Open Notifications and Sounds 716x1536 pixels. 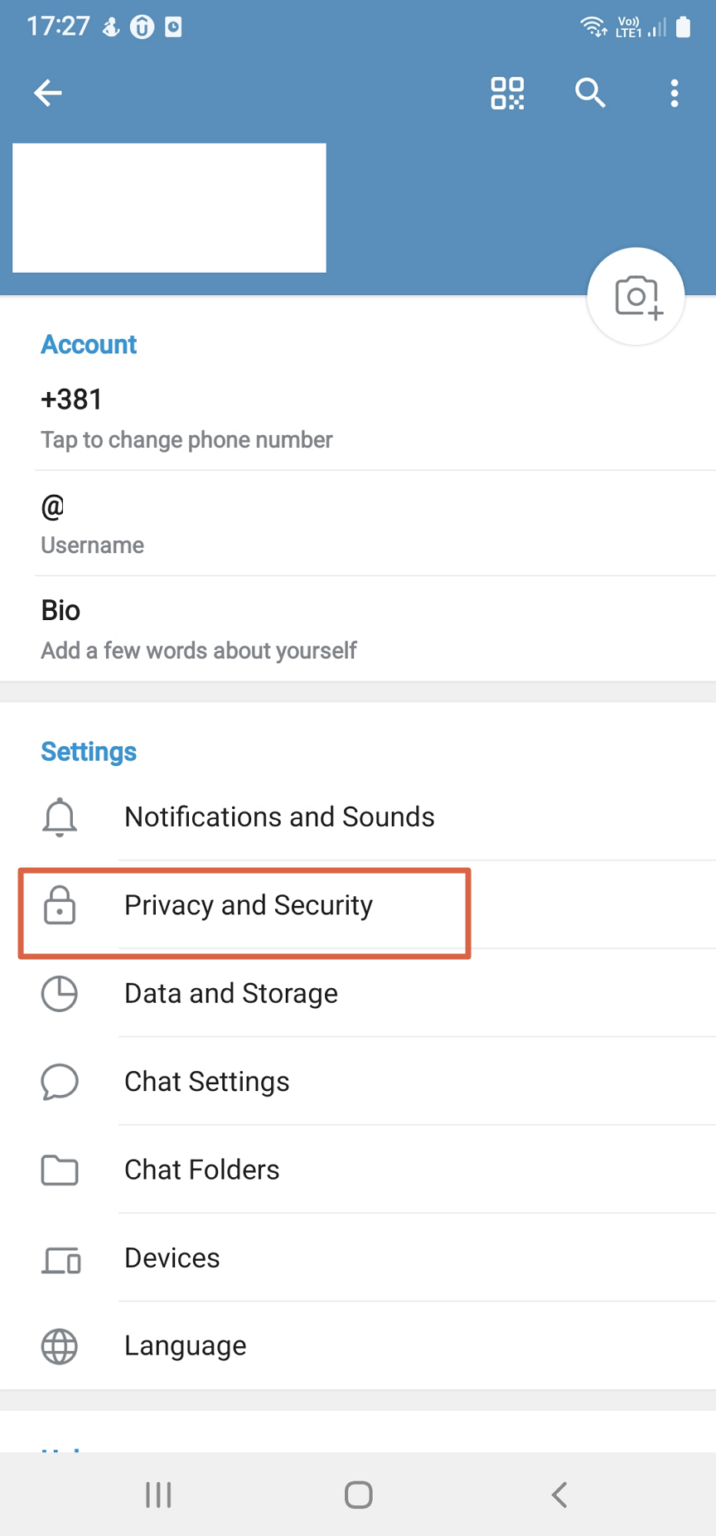(x=358, y=817)
